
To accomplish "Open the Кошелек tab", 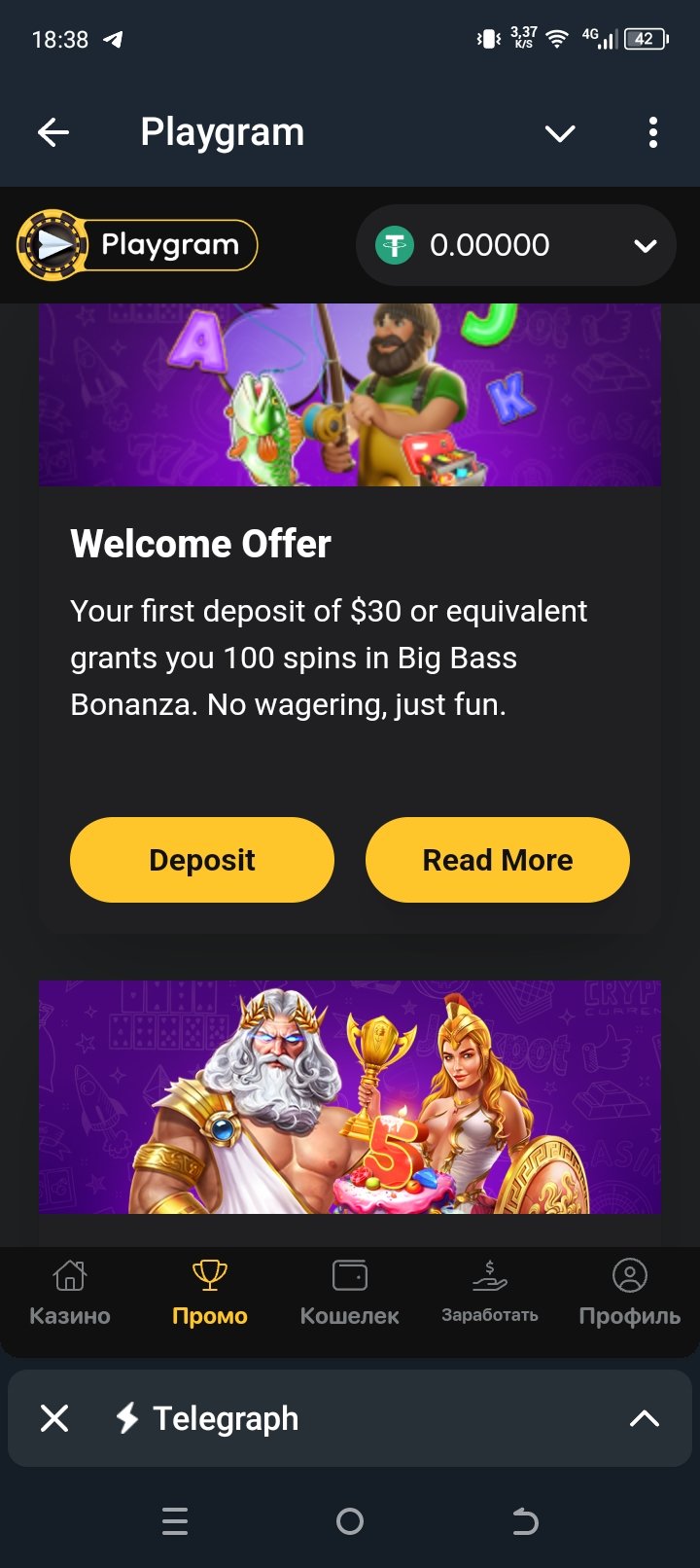I will (x=350, y=1293).
